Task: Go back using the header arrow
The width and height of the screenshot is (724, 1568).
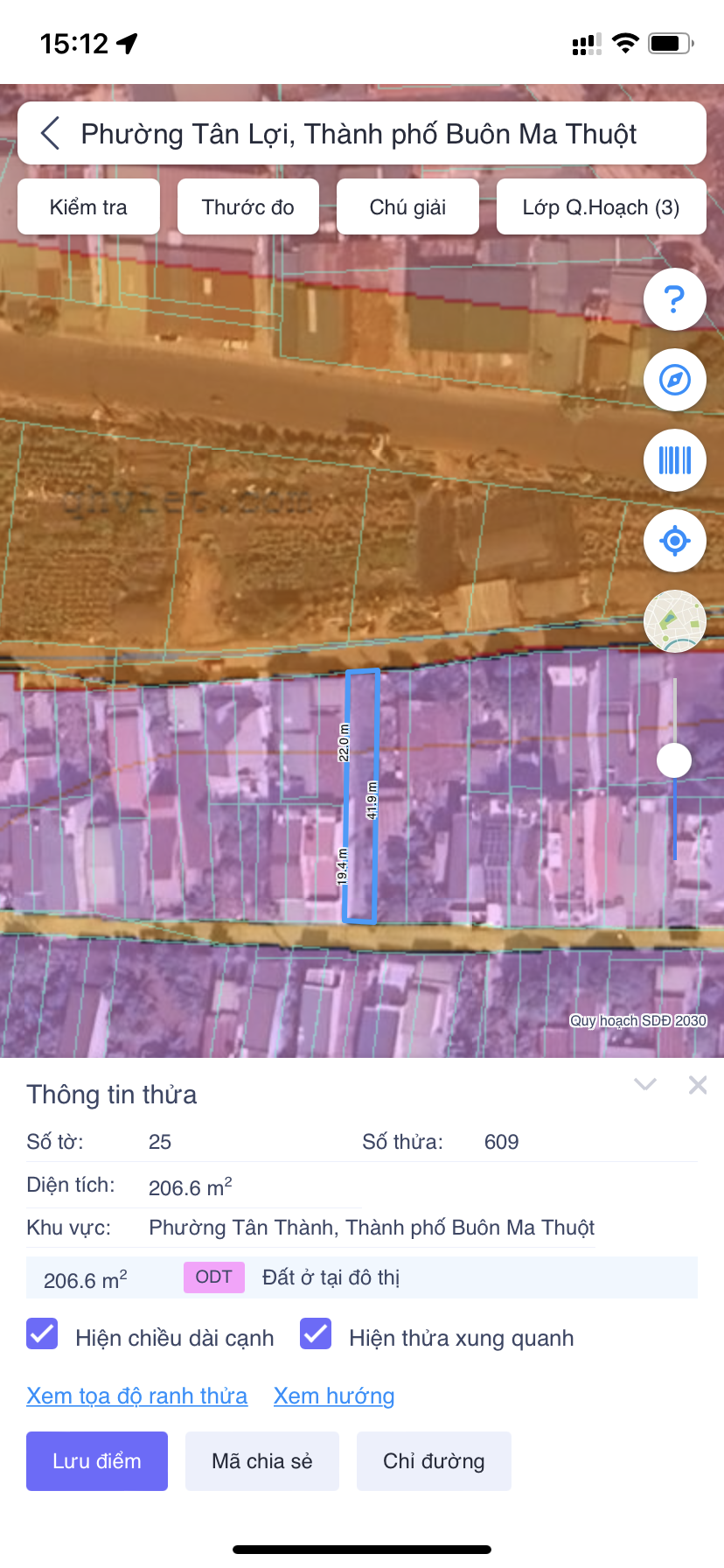Action: coord(51,133)
